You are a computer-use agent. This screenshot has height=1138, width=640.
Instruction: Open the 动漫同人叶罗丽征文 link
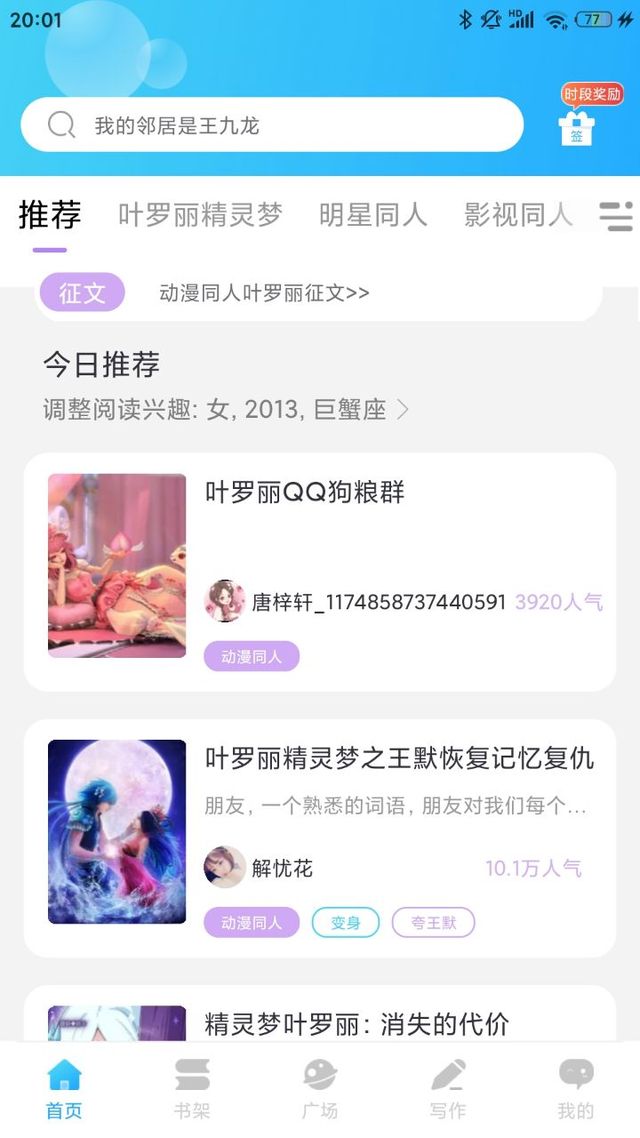tap(264, 293)
